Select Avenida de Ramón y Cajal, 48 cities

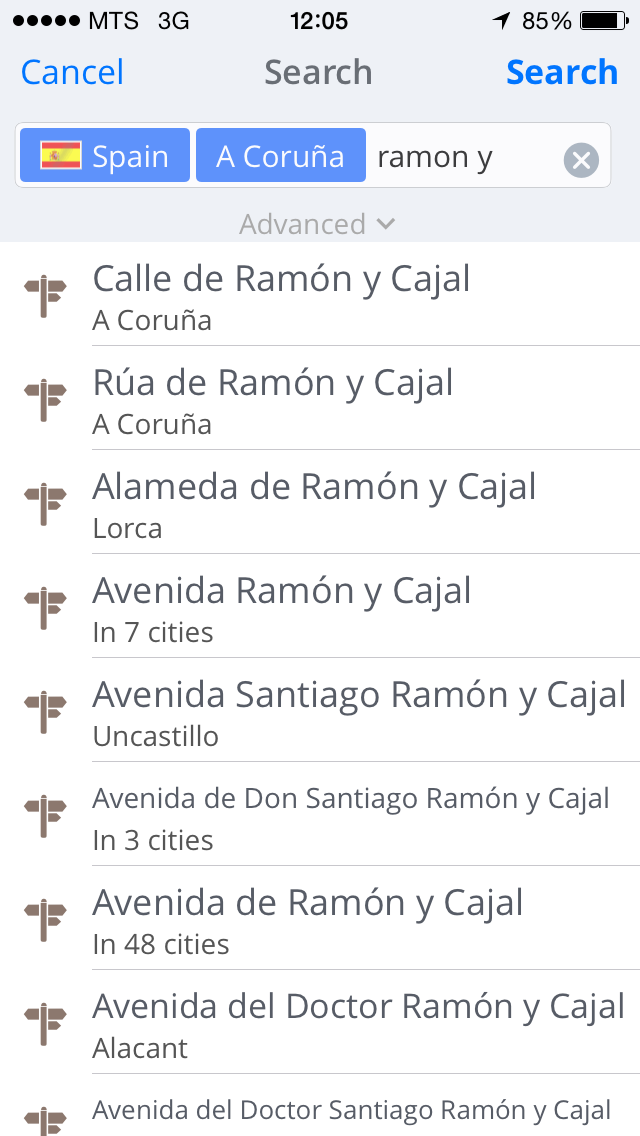coord(320,918)
